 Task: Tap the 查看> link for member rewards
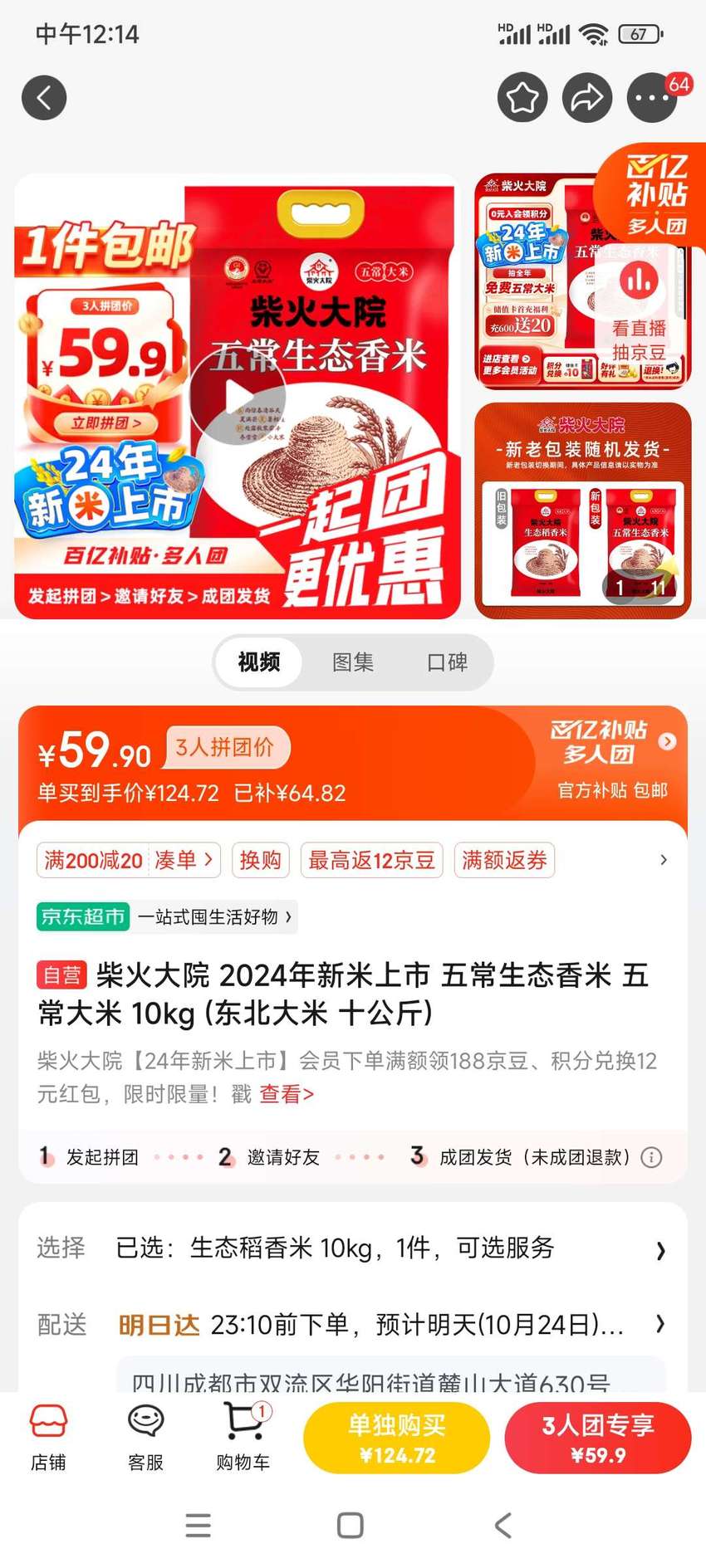(287, 1094)
